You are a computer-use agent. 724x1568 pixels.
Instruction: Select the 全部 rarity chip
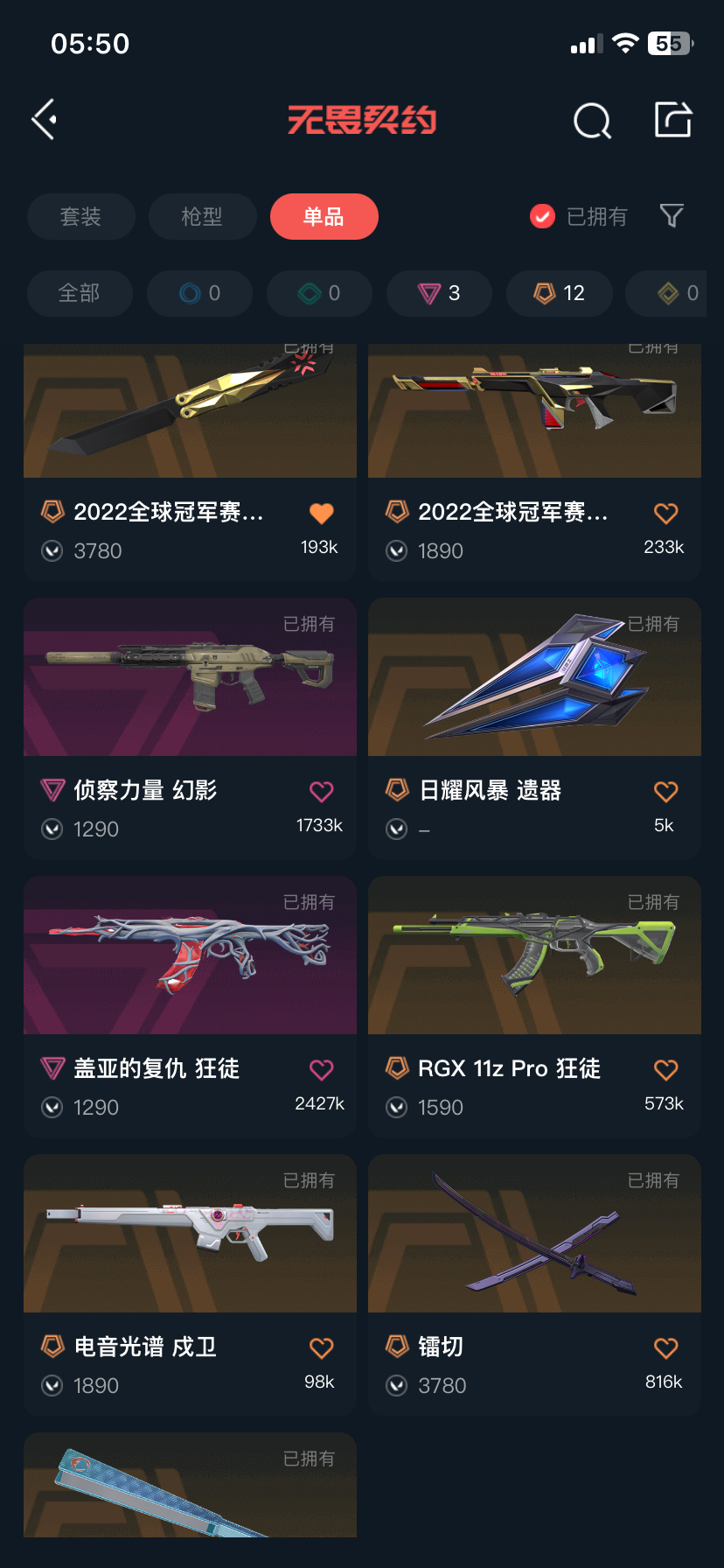(x=80, y=293)
